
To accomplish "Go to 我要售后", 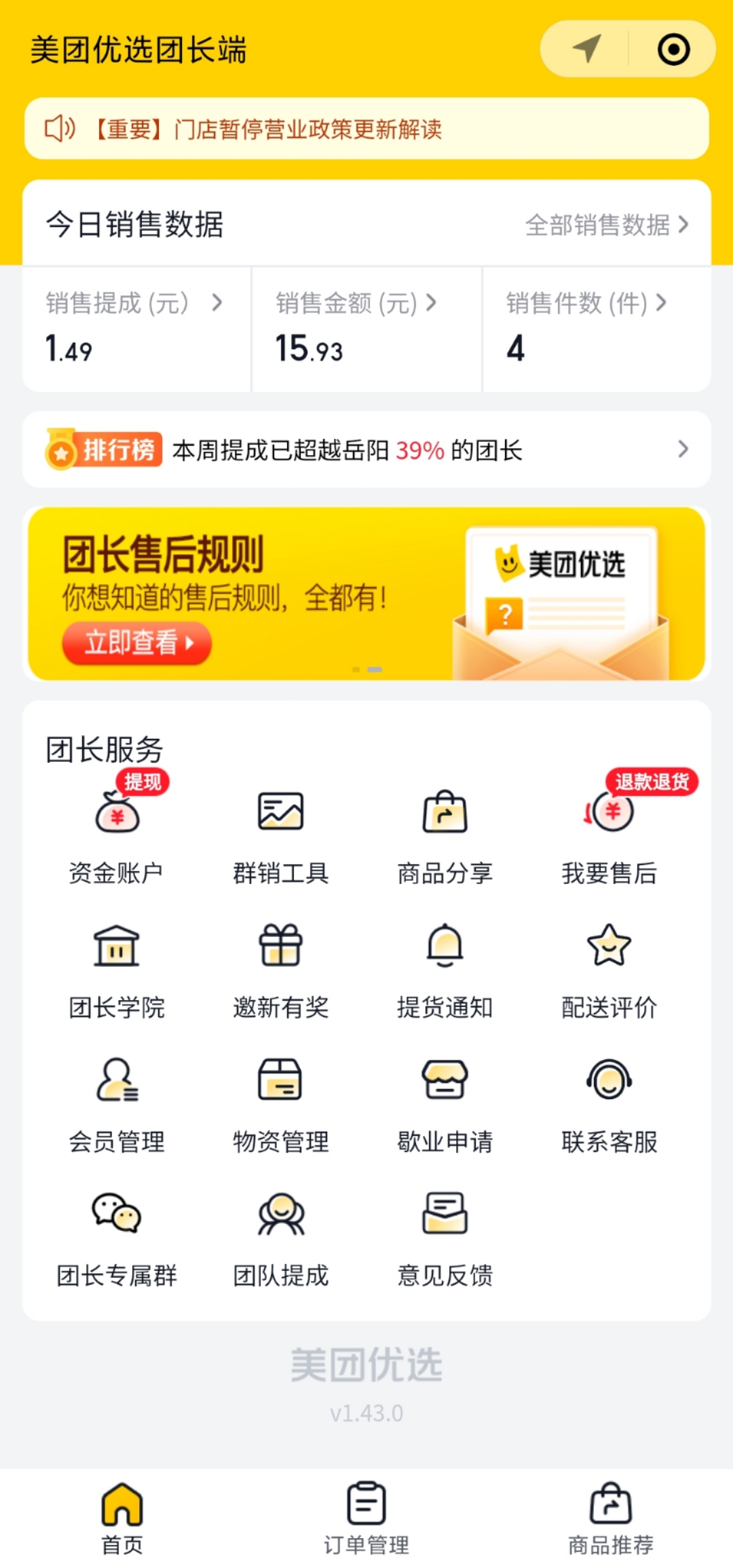I will tap(609, 836).
